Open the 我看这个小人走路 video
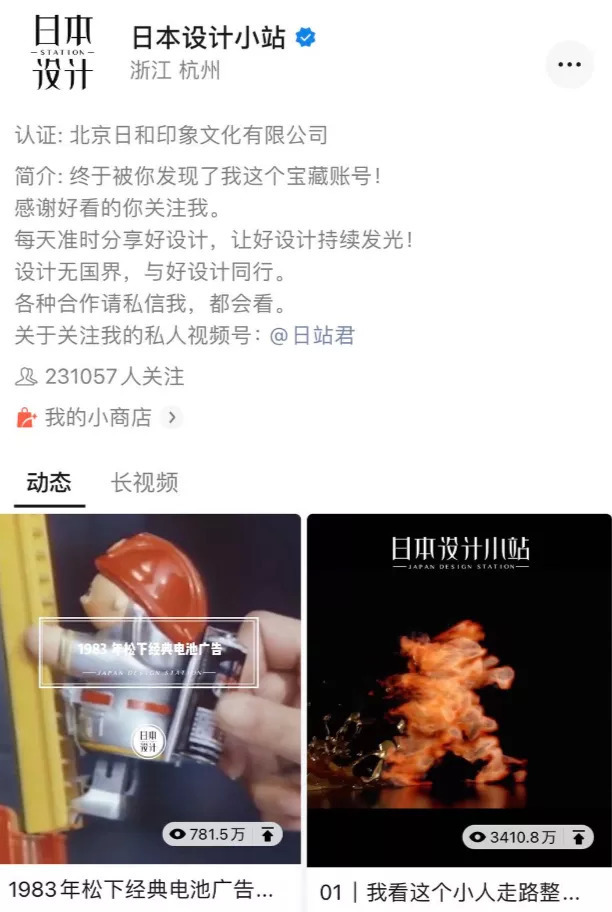The image size is (612, 912). (x=459, y=690)
